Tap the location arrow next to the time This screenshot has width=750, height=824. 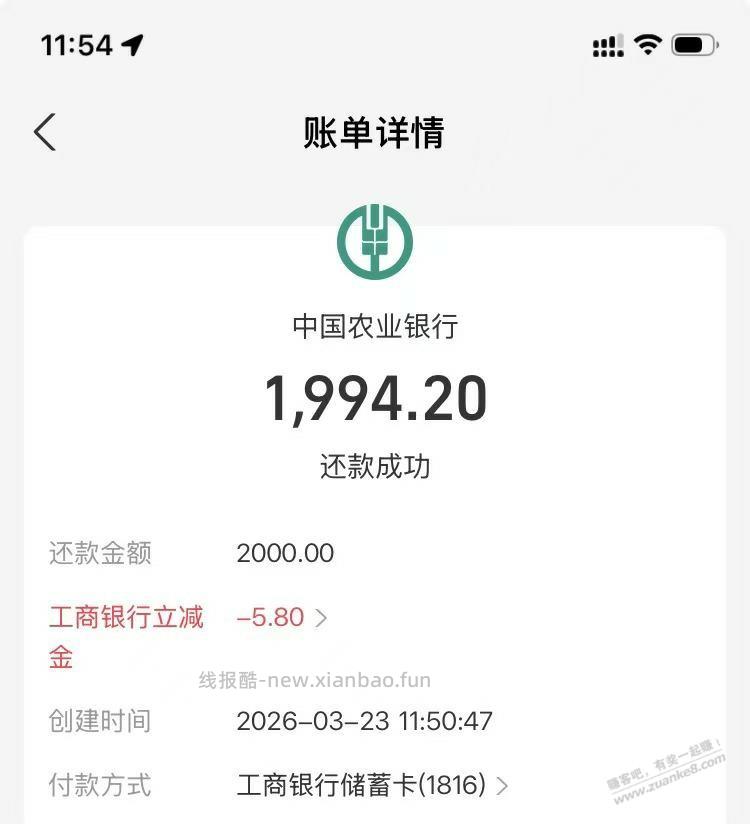pyautogui.click(x=130, y=44)
